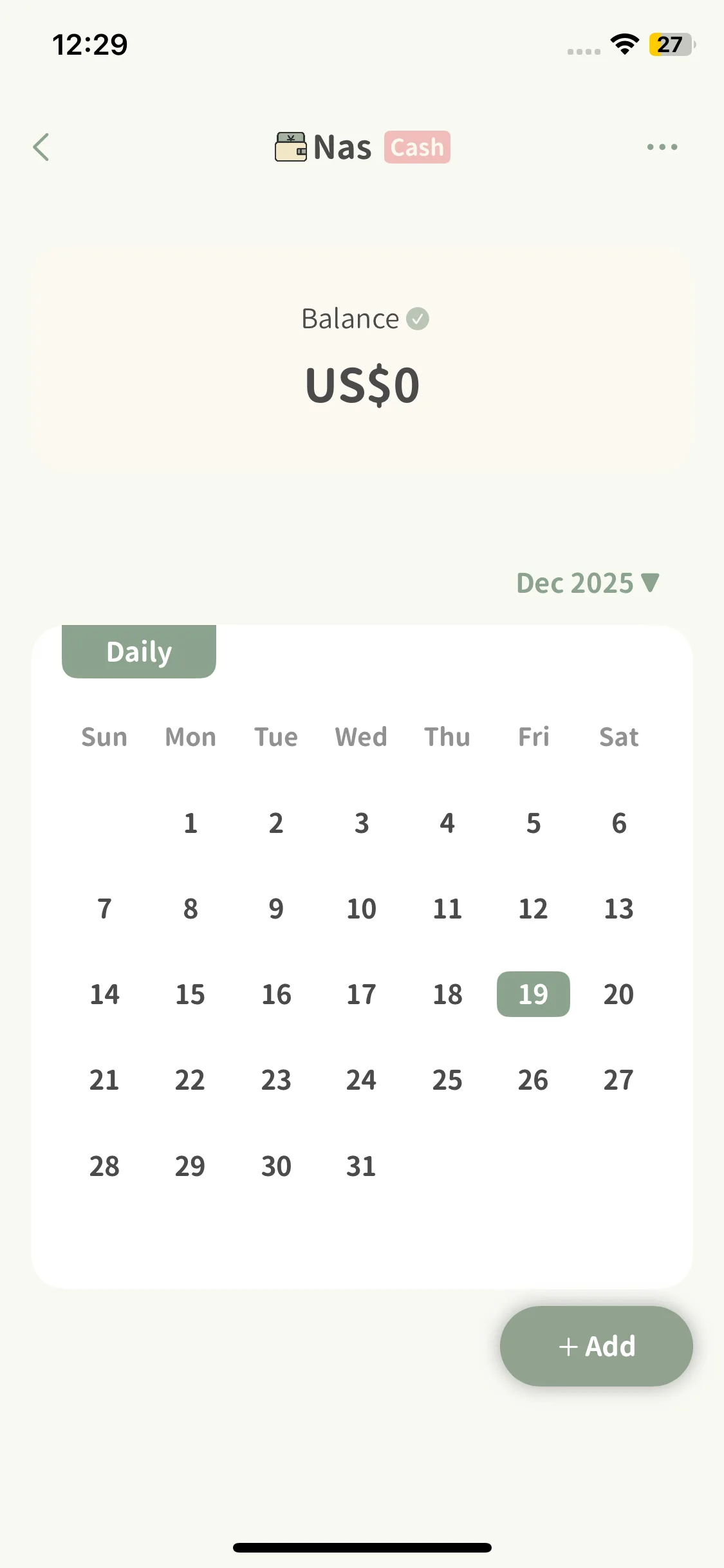Open day 22 in the calendar
Viewport: 724px width, 1568px height.
pos(190,1080)
